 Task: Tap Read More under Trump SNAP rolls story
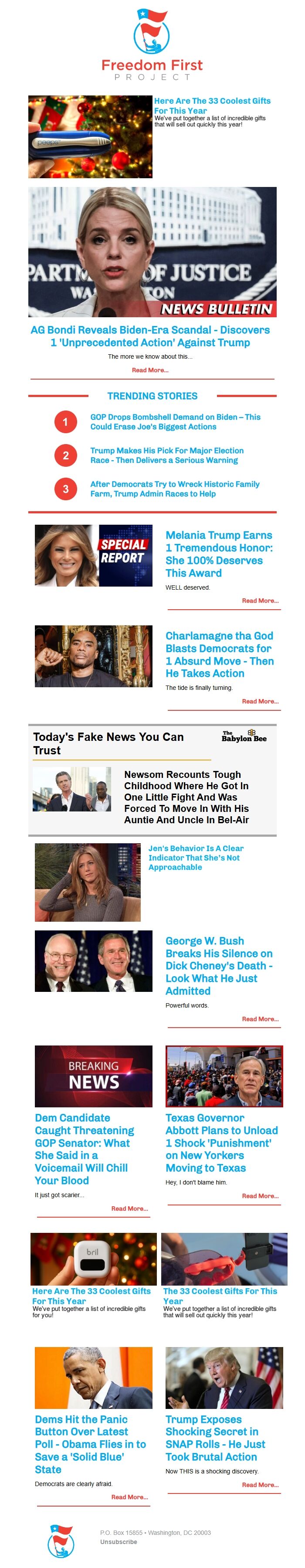(260, 1485)
